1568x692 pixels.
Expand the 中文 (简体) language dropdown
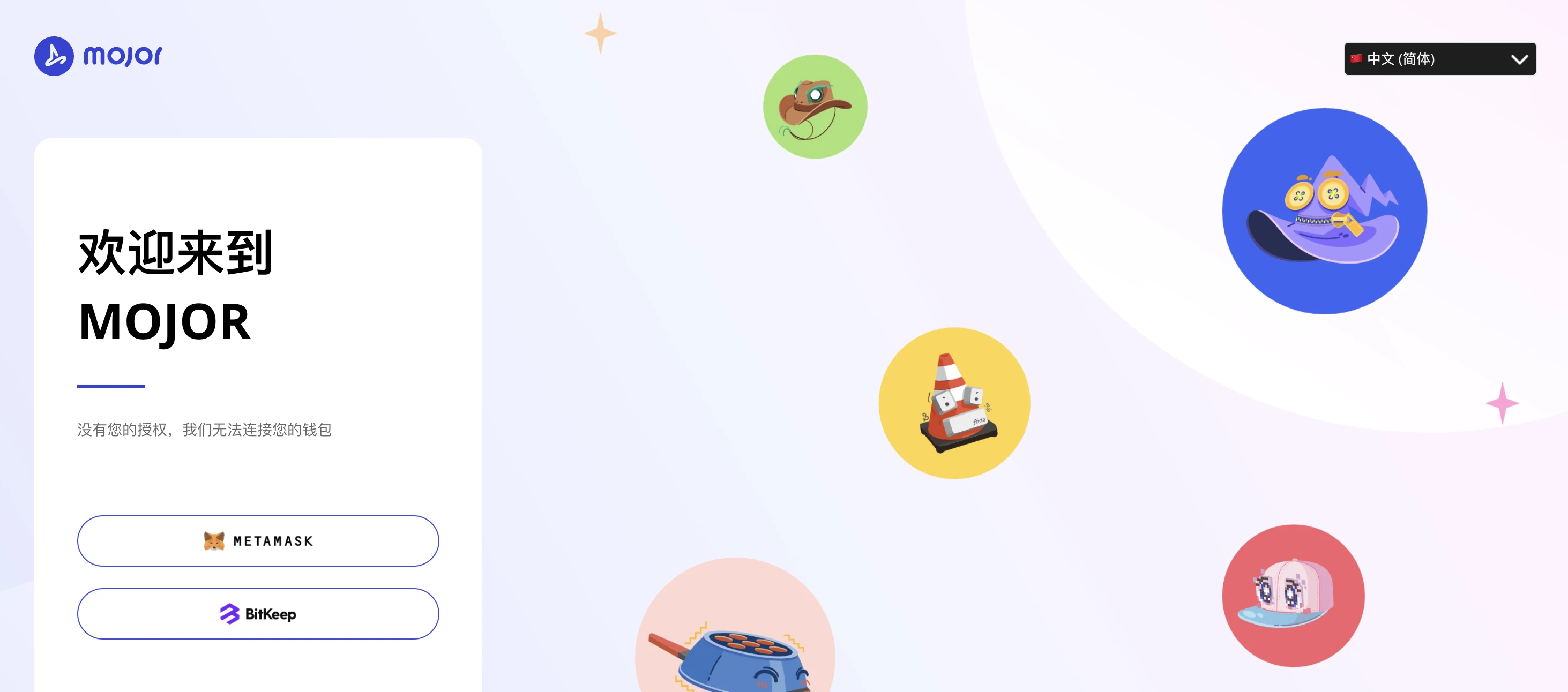1439,59
